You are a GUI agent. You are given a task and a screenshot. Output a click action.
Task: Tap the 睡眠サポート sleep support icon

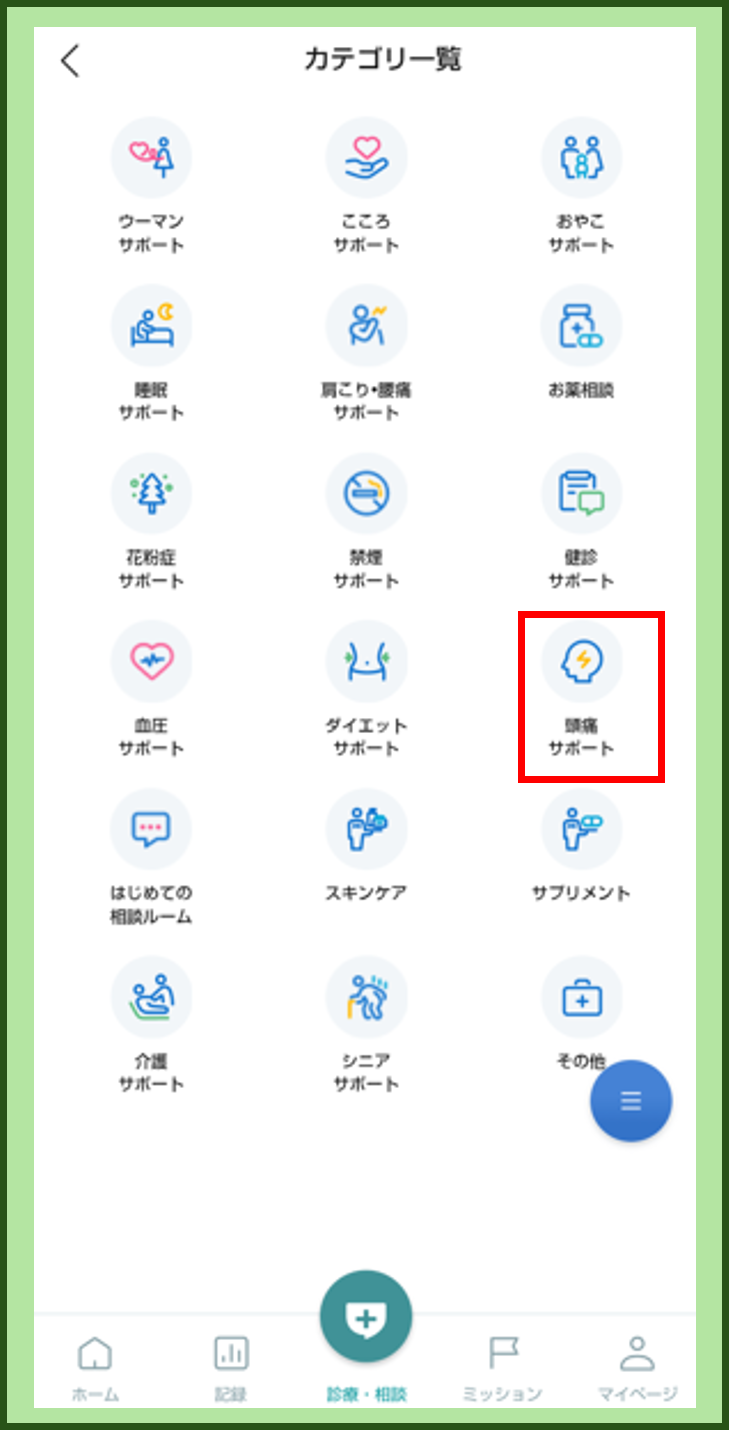(151, 325)
